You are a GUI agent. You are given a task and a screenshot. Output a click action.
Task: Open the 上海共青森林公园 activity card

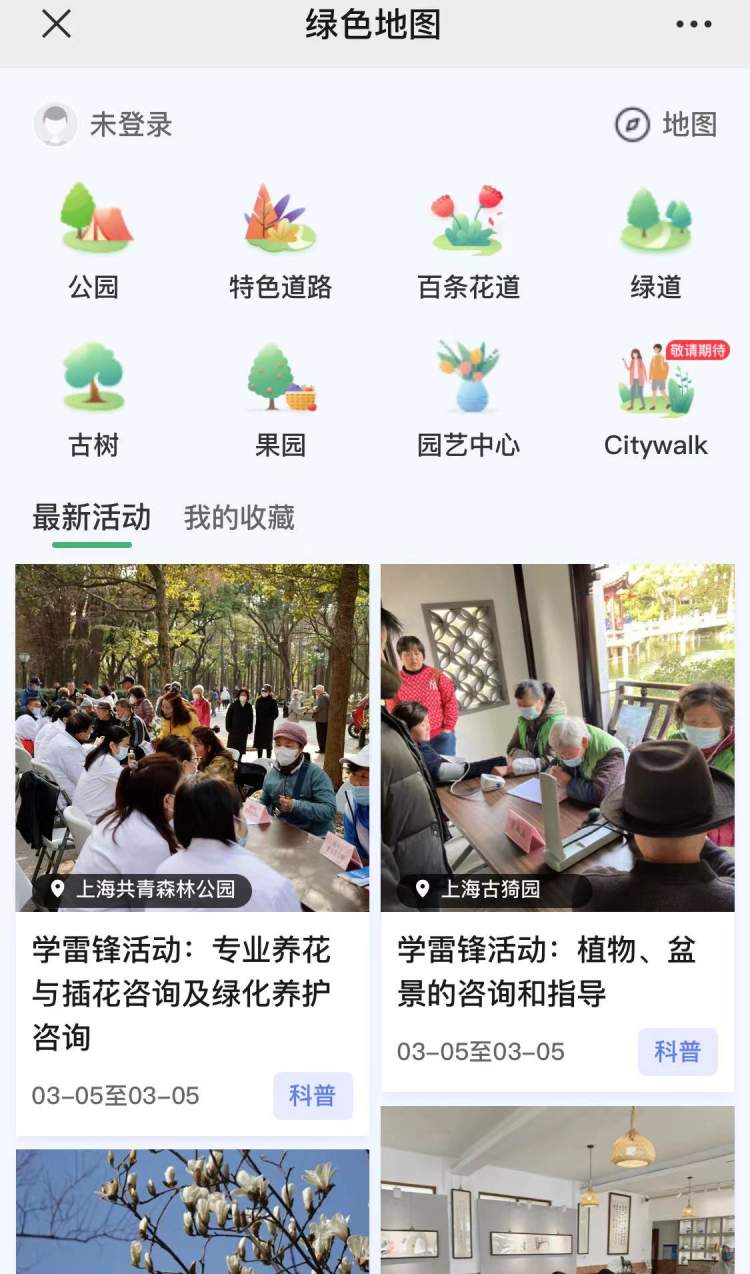click(192, 850)
